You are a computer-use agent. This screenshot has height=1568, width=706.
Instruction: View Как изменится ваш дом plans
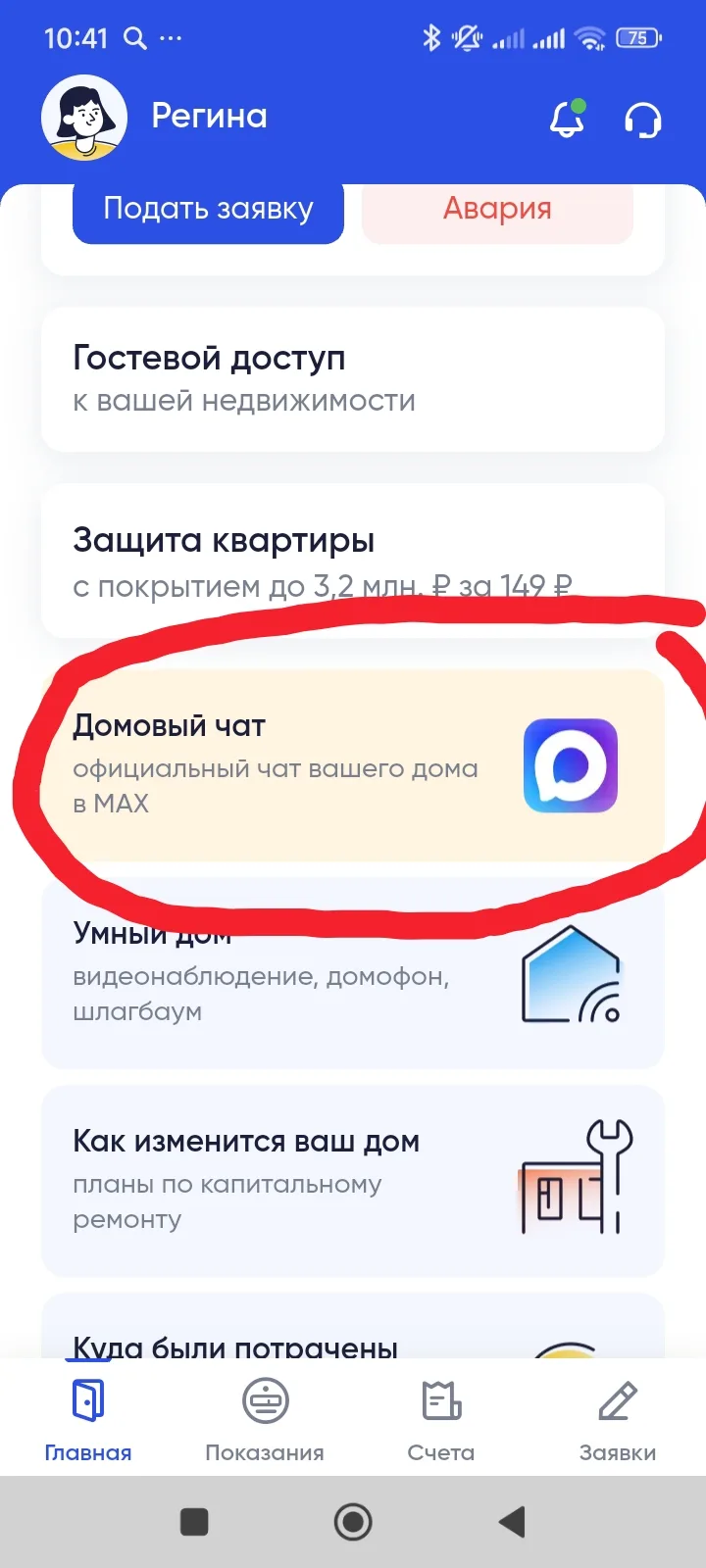(353, 1181)
